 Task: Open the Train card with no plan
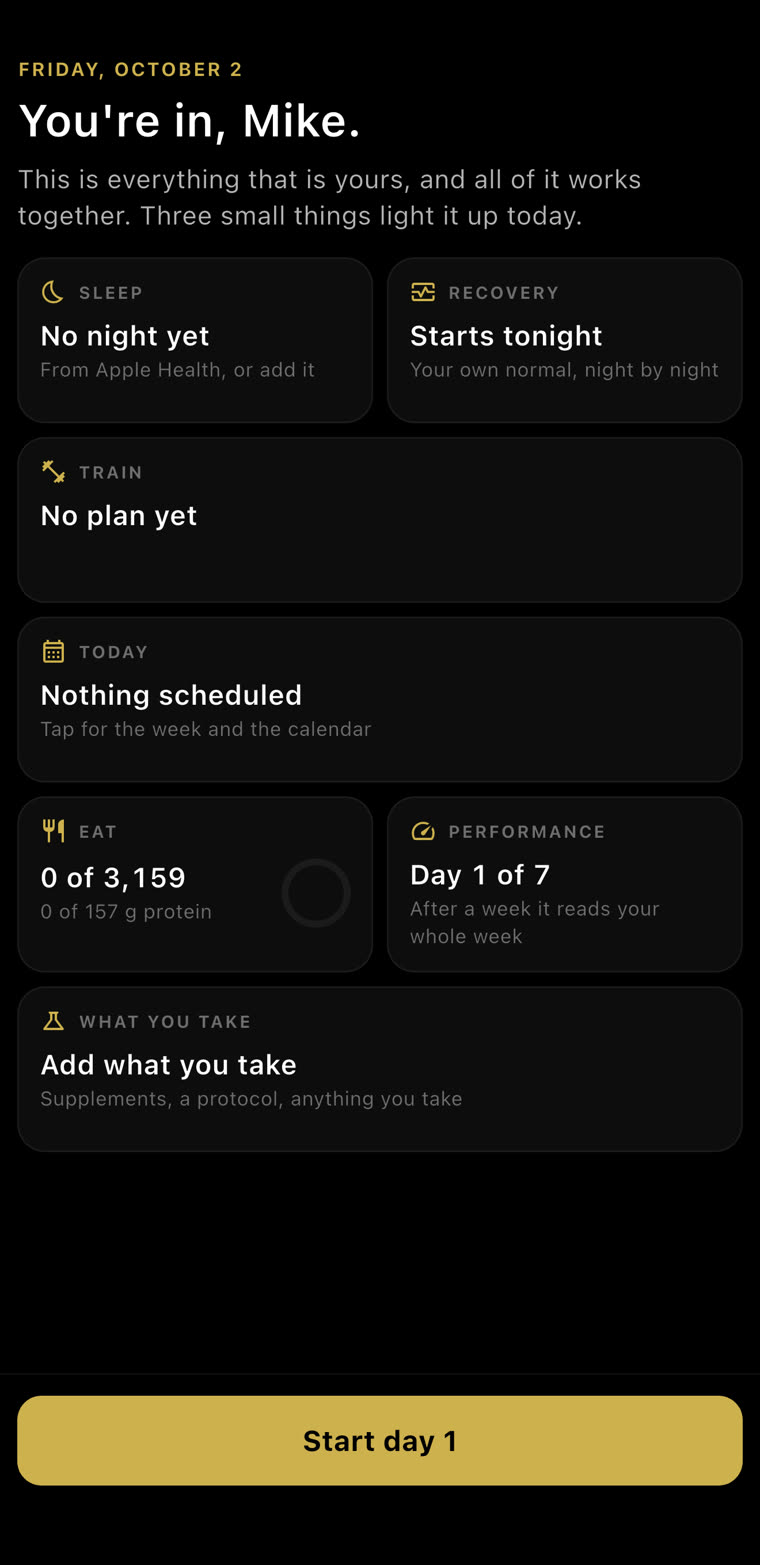click(380, 520)
